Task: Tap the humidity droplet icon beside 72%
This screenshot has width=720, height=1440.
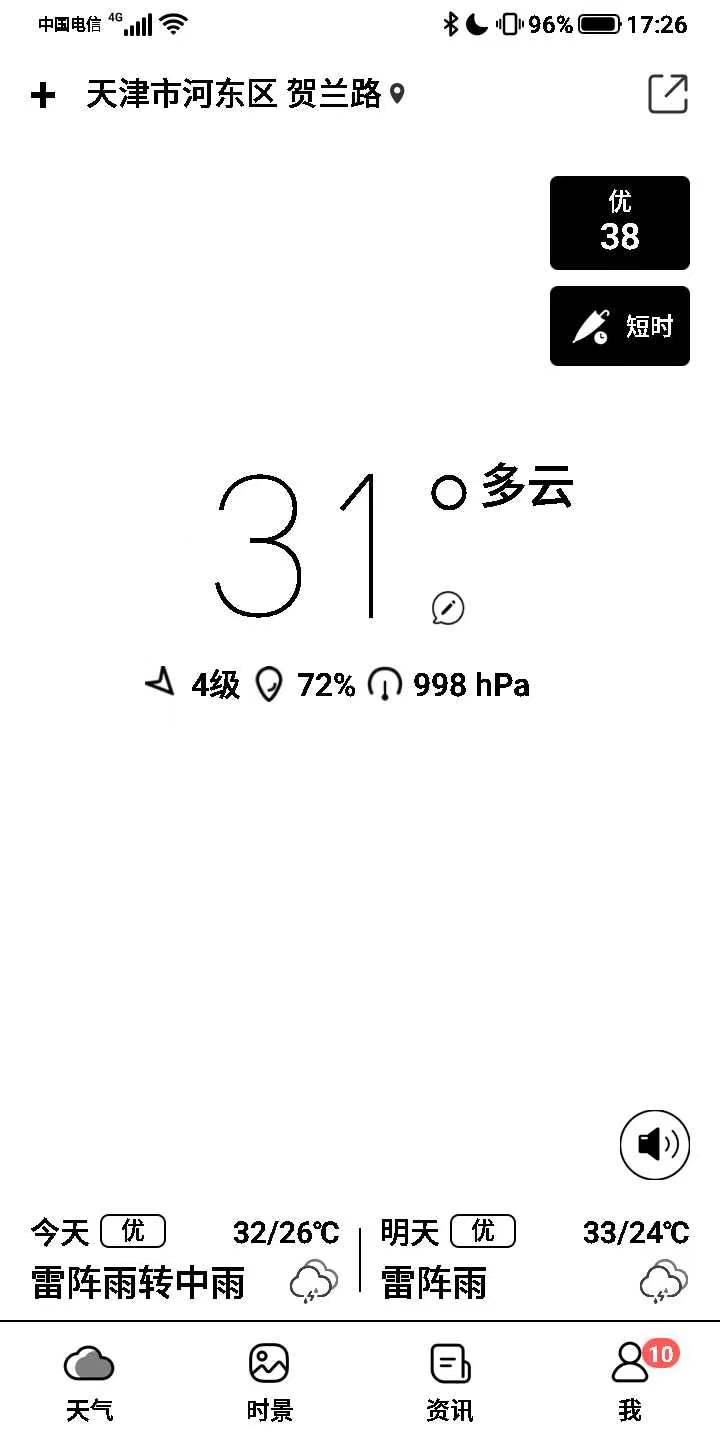Action: pos(269,684)
